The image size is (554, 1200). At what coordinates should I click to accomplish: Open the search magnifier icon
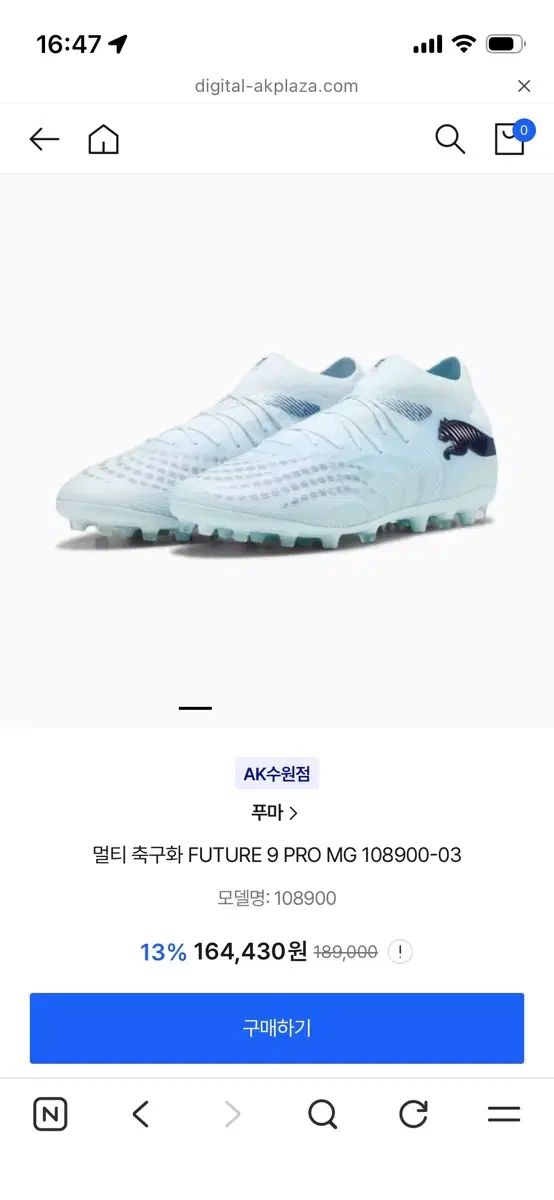click(x=450, y=139)
